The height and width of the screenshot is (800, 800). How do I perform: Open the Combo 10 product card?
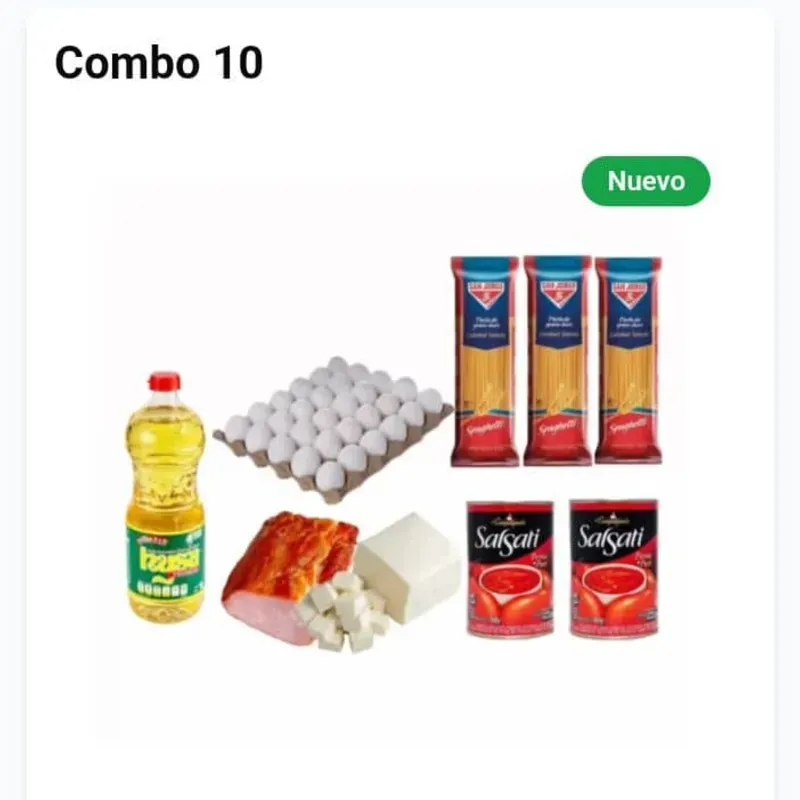(400, 450)
